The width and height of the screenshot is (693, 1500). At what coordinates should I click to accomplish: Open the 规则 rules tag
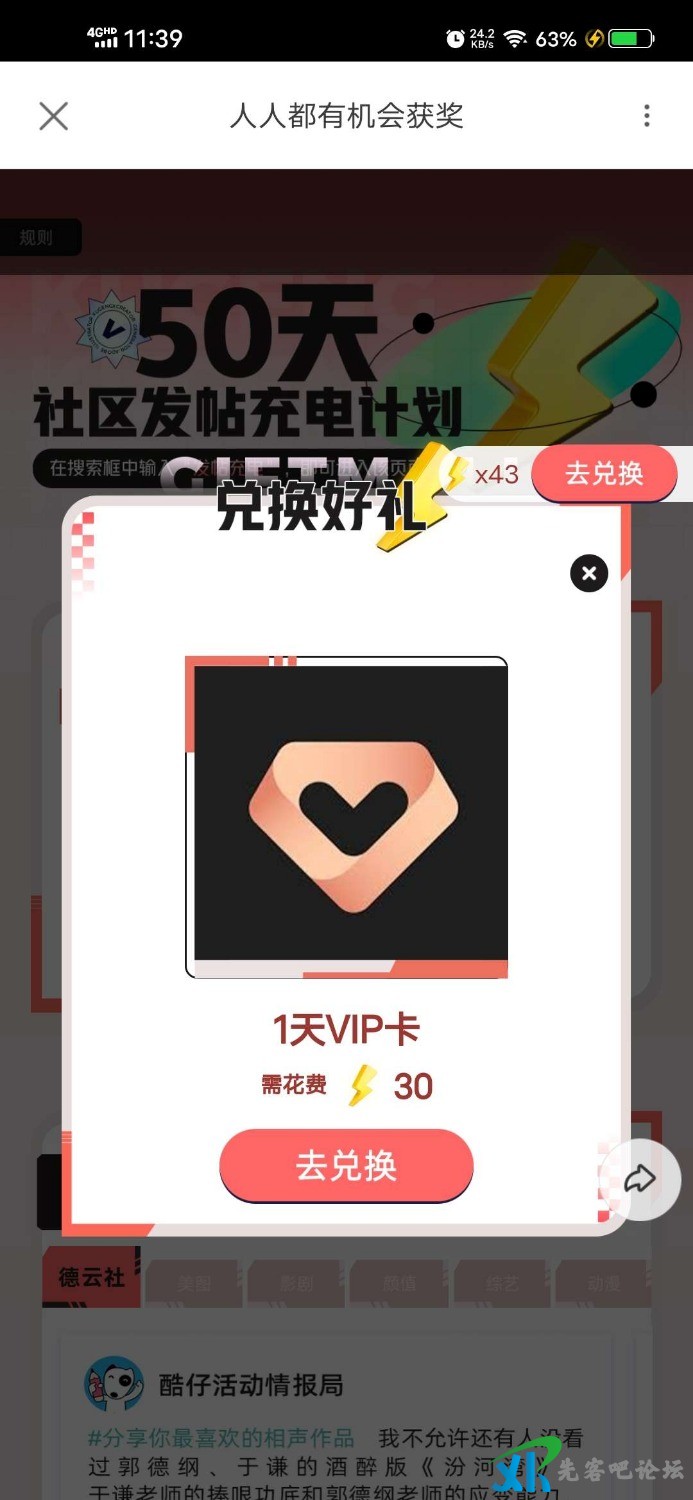pos(37,238)
